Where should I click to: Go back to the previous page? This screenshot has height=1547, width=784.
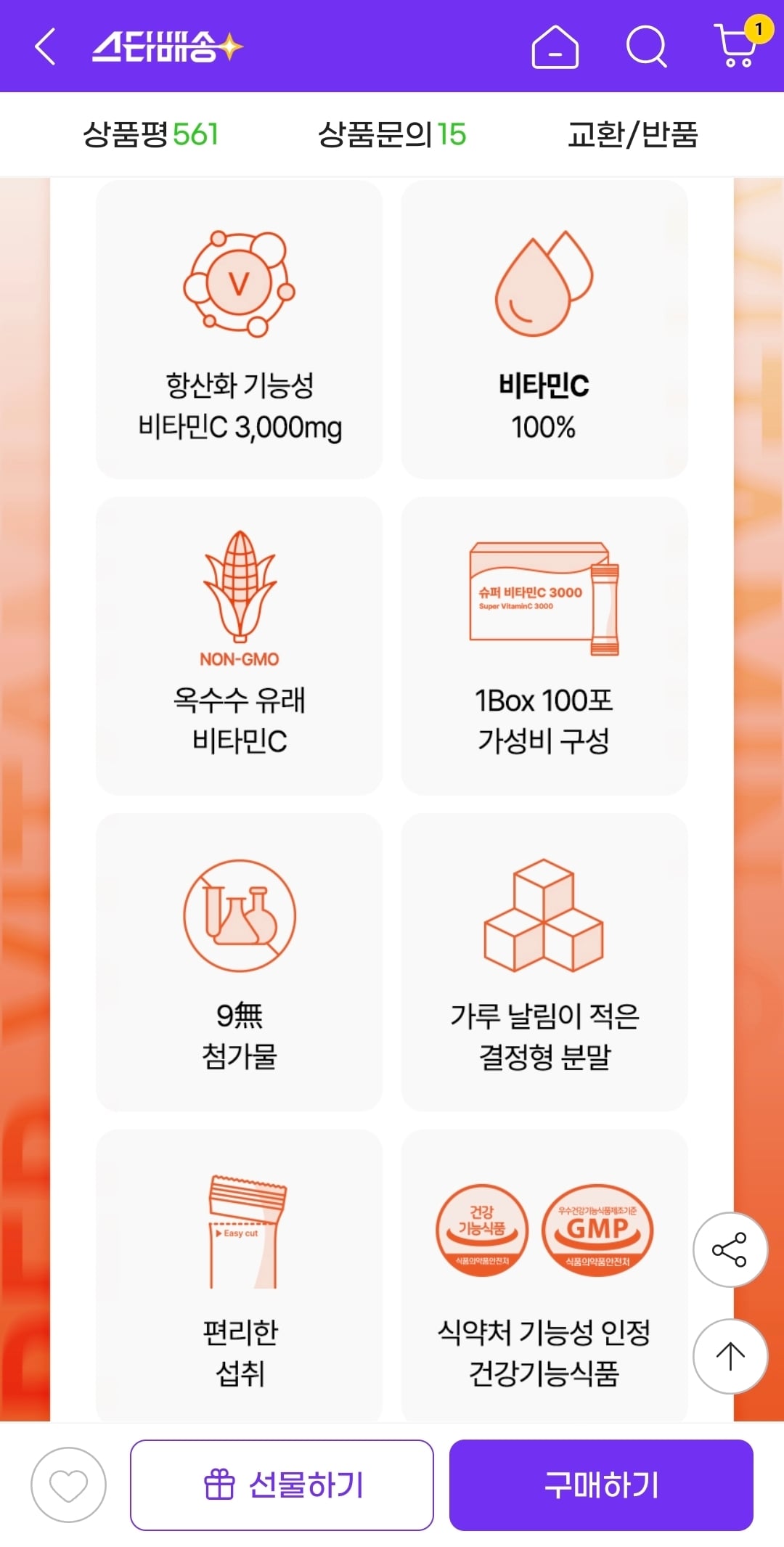coord(45,47)
